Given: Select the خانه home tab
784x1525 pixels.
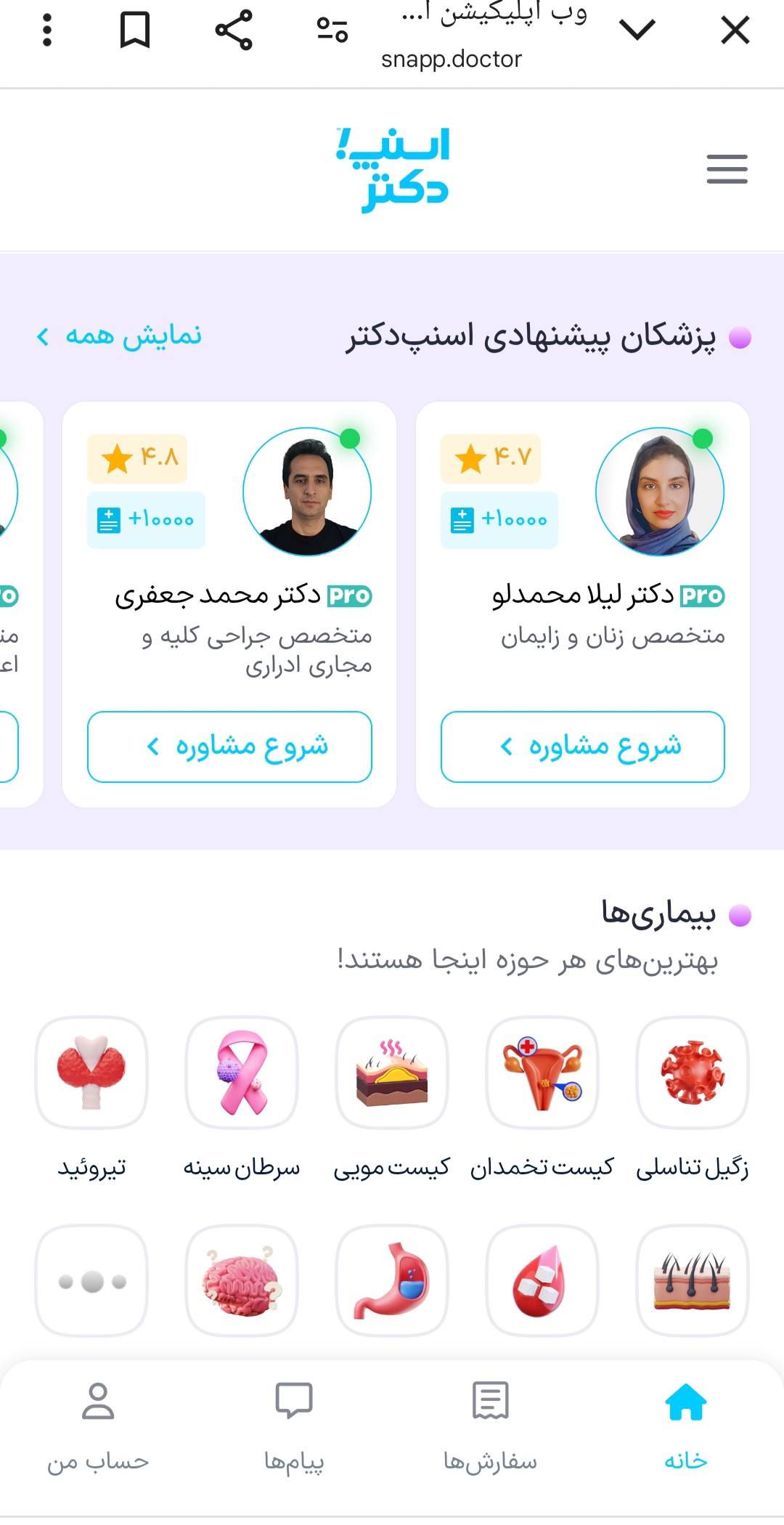Looking at the screenshot, I should coord(686,1423).
